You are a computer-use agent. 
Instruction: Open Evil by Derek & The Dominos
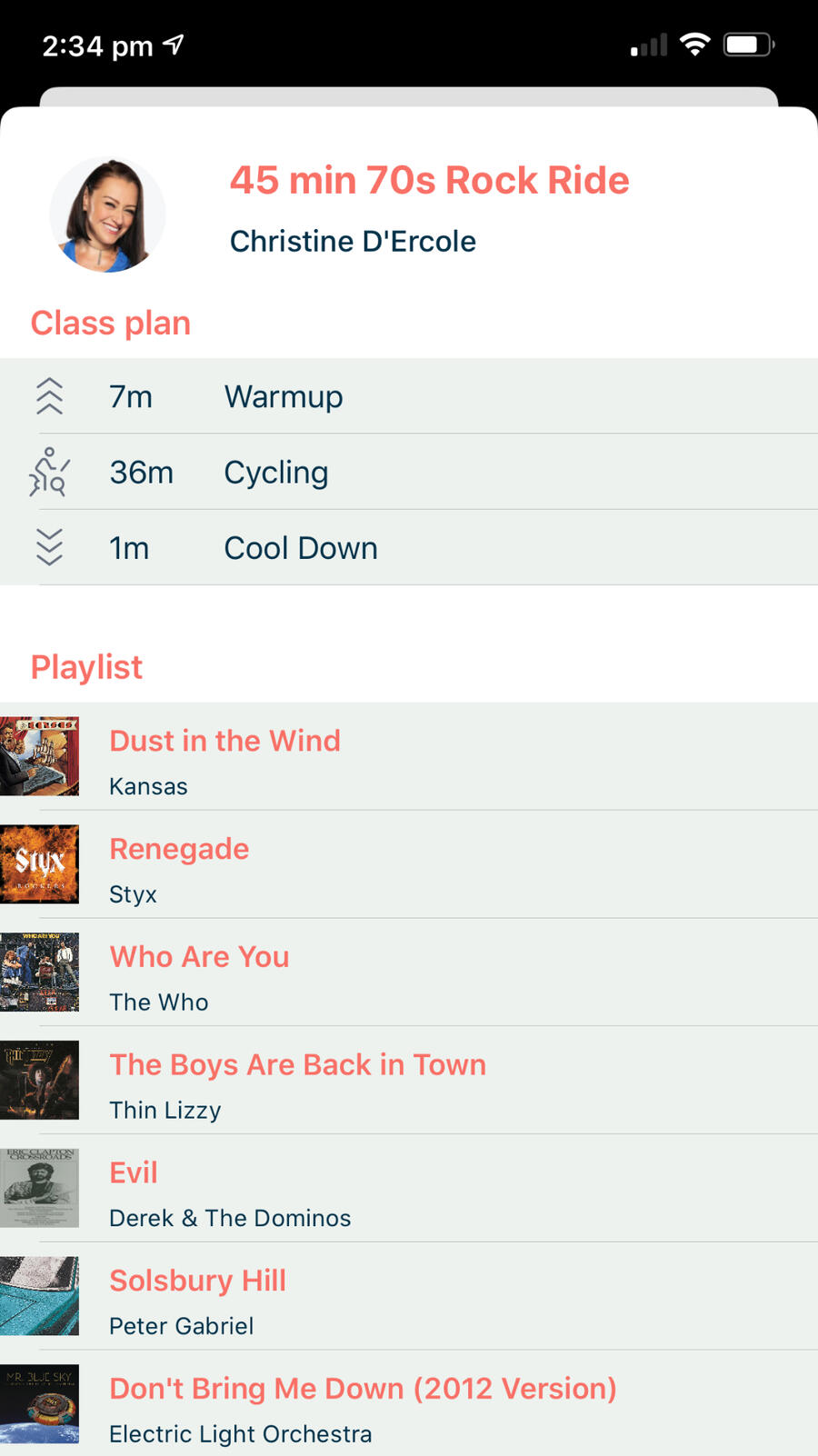pos(409,1189)
